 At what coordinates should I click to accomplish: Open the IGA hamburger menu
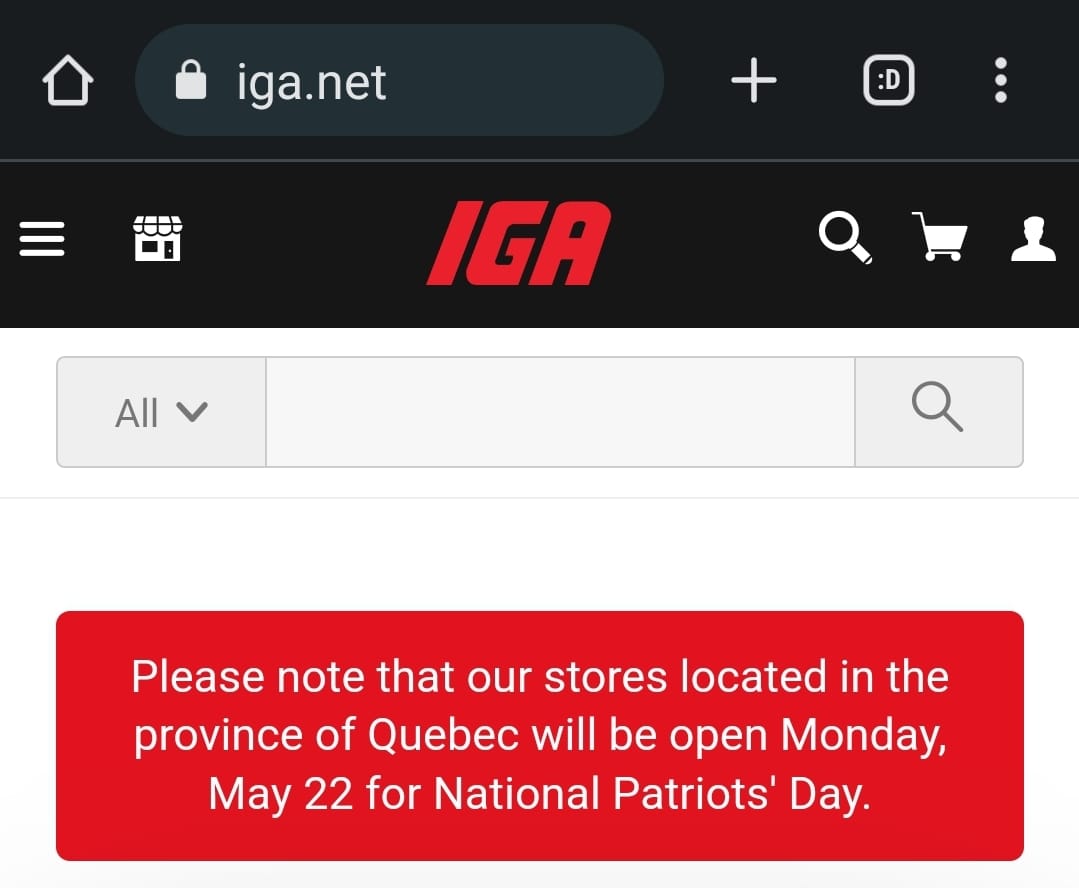[42, 240]
